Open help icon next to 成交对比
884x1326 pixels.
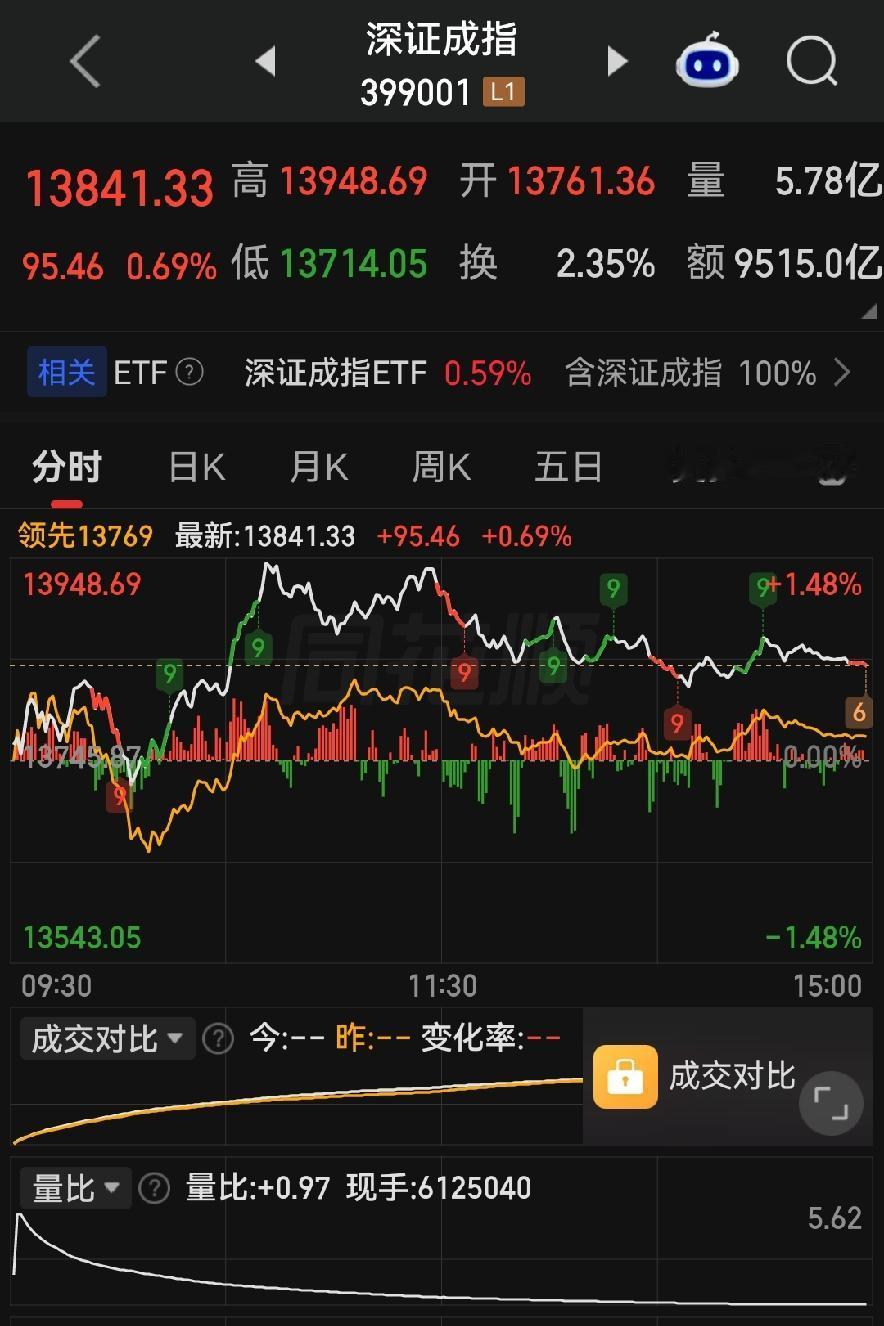218,1039
